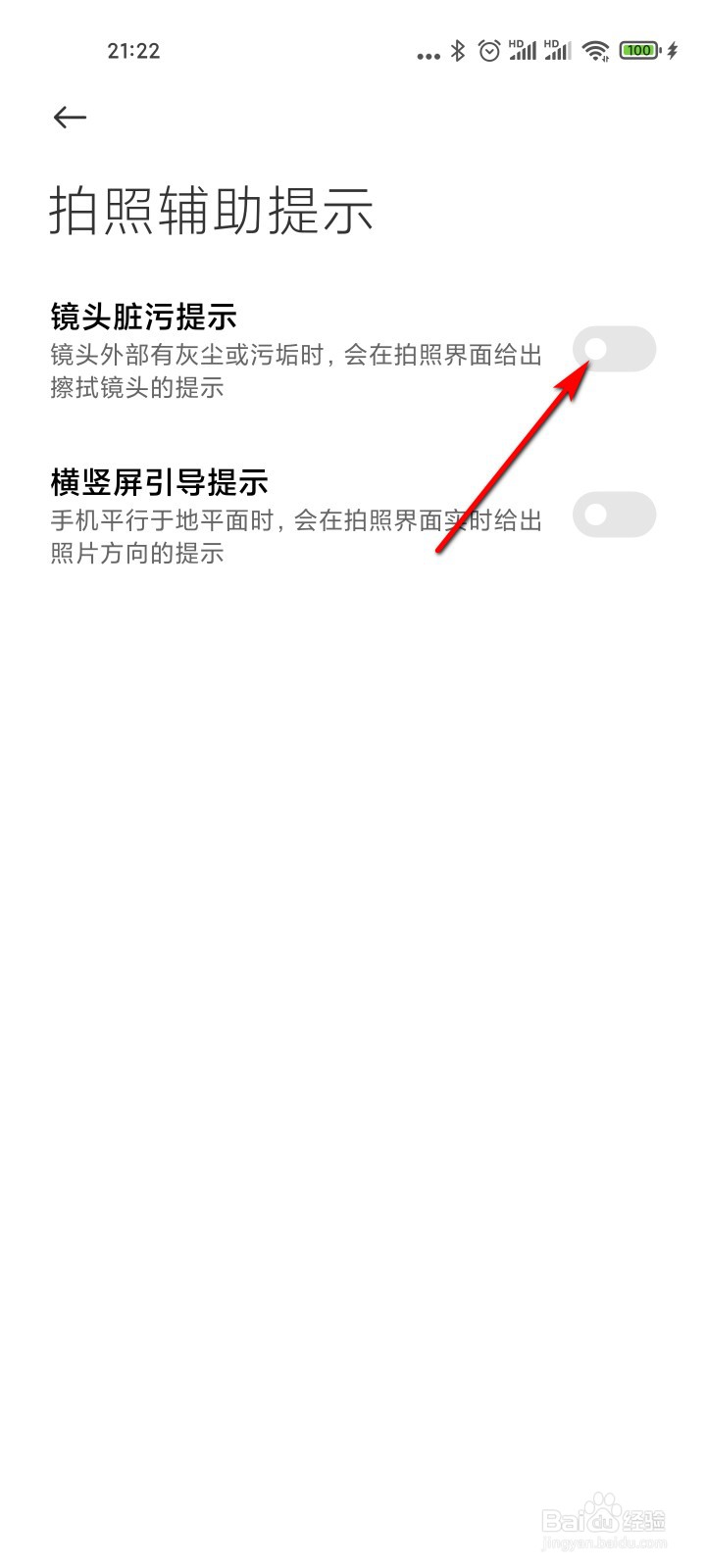
Task: Tap the clock showing 21:22
Action: coord(134,50)
